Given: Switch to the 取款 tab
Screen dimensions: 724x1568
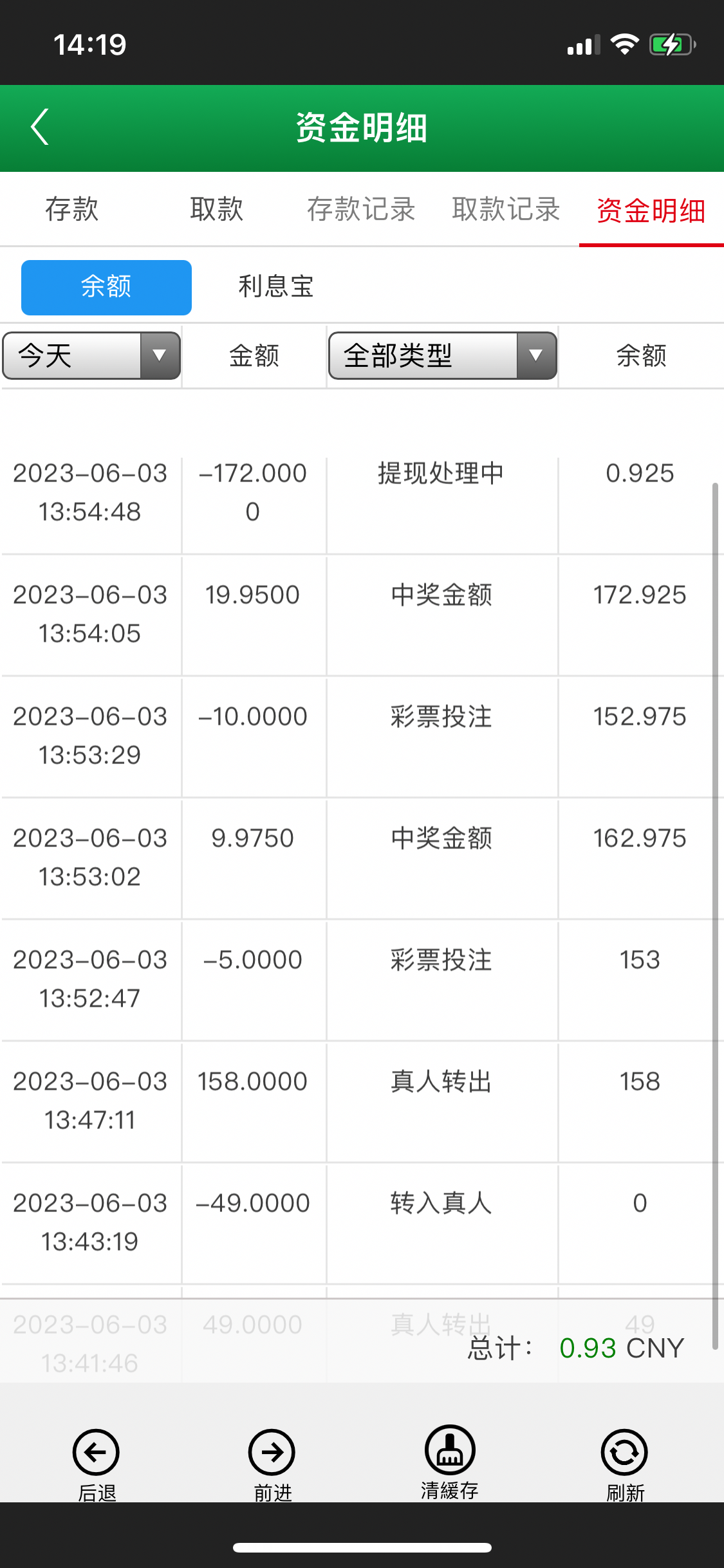Looking at the screenshot, I should tap(216, 209).
